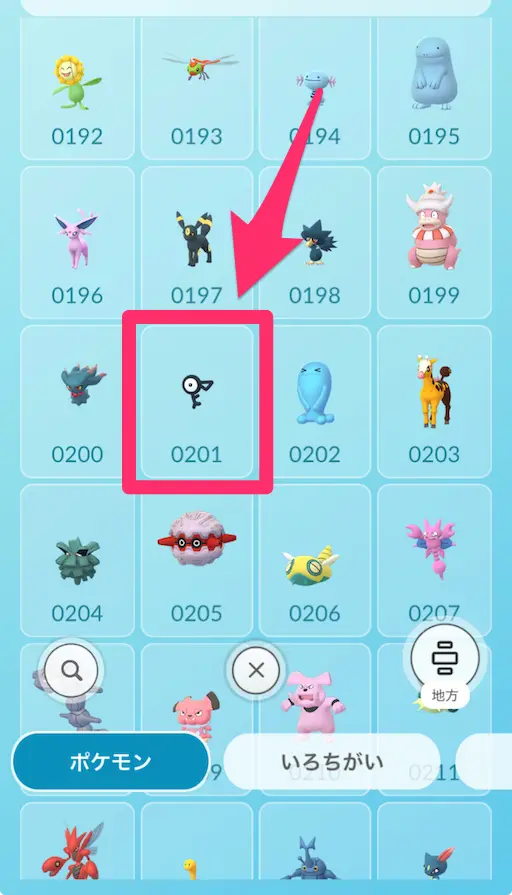
Task: Open Pokédex entry 0204
Action: tap(78, 560)
